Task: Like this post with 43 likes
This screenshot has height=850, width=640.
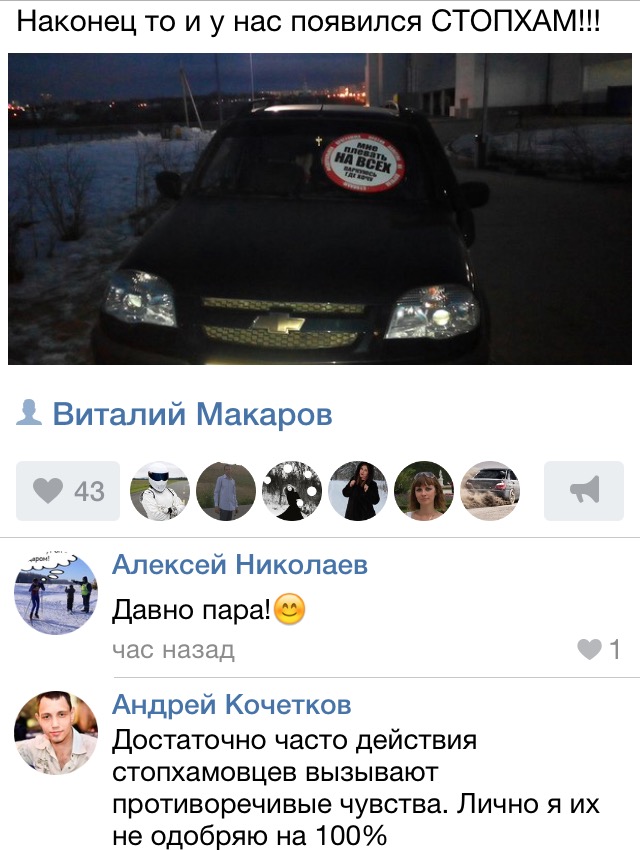Action: tap(68, 490)
